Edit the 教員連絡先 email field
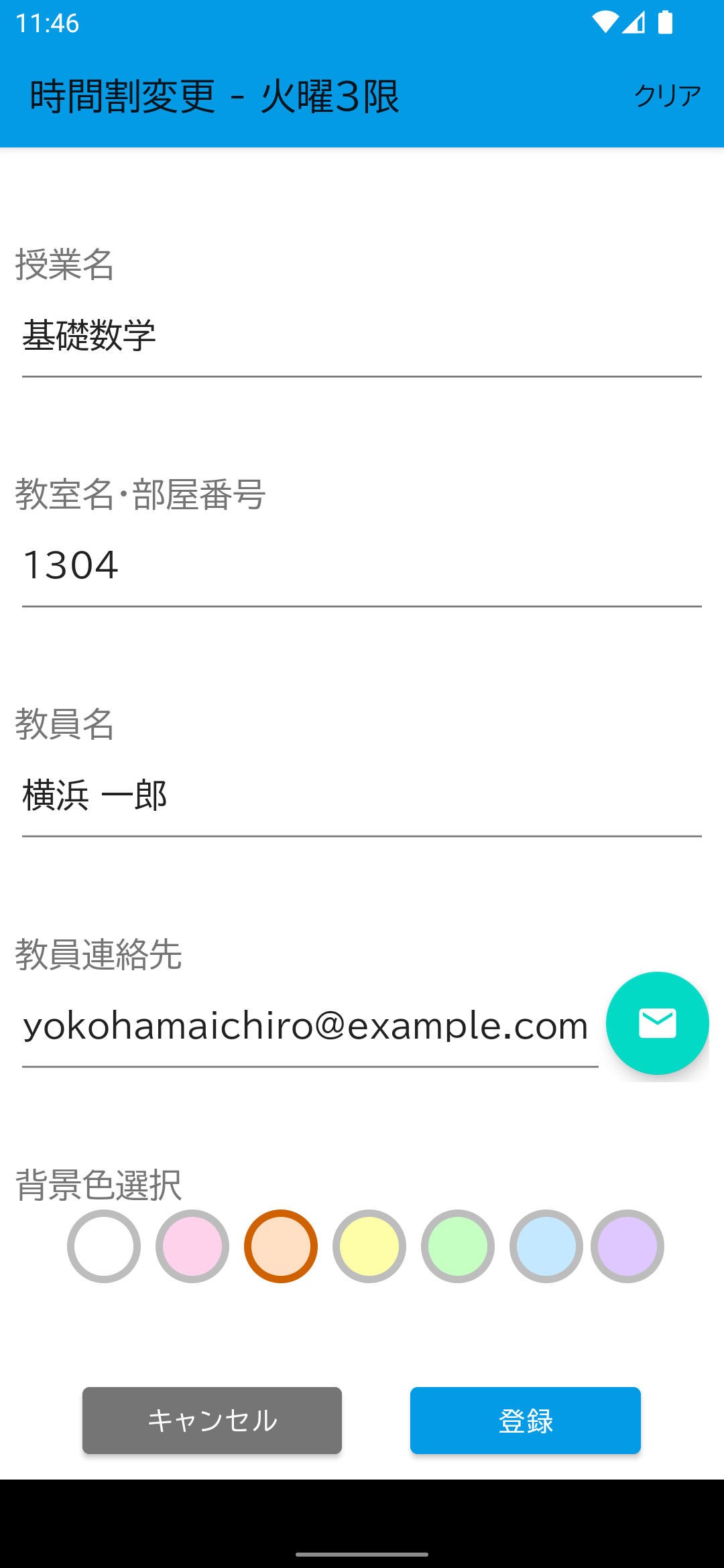Screen dimensions: 724x1568 308,1027
